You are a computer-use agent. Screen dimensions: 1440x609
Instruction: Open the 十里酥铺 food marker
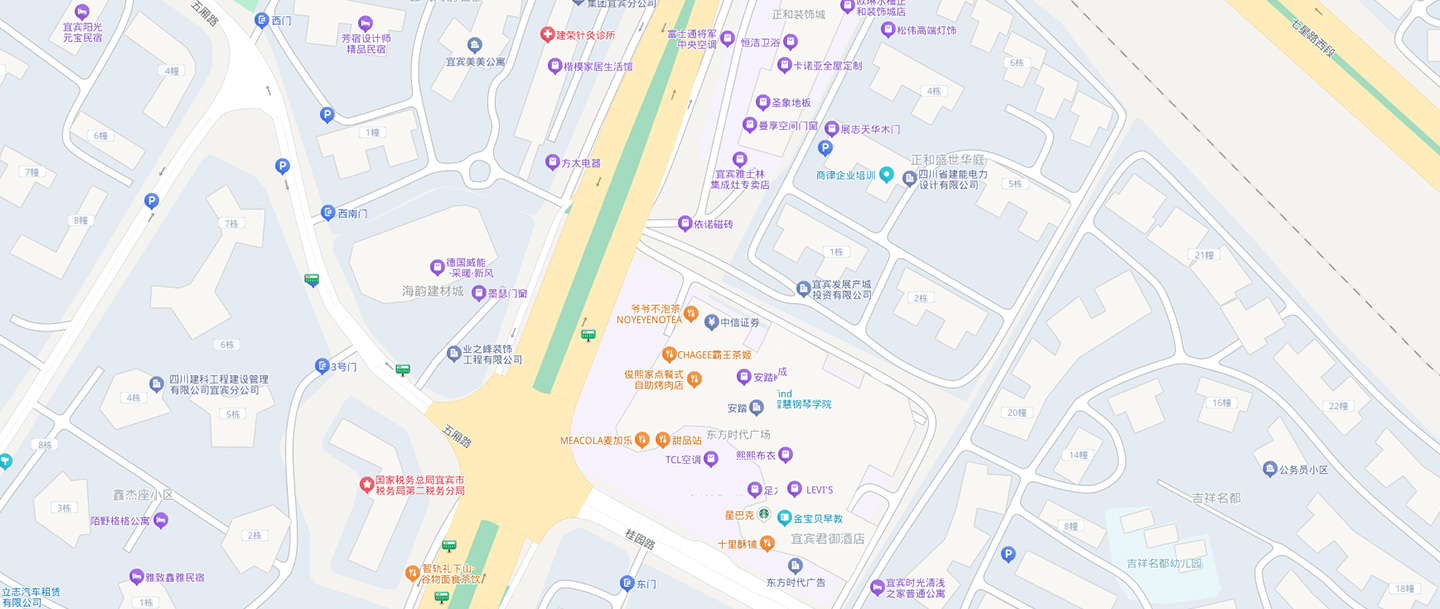767,544
